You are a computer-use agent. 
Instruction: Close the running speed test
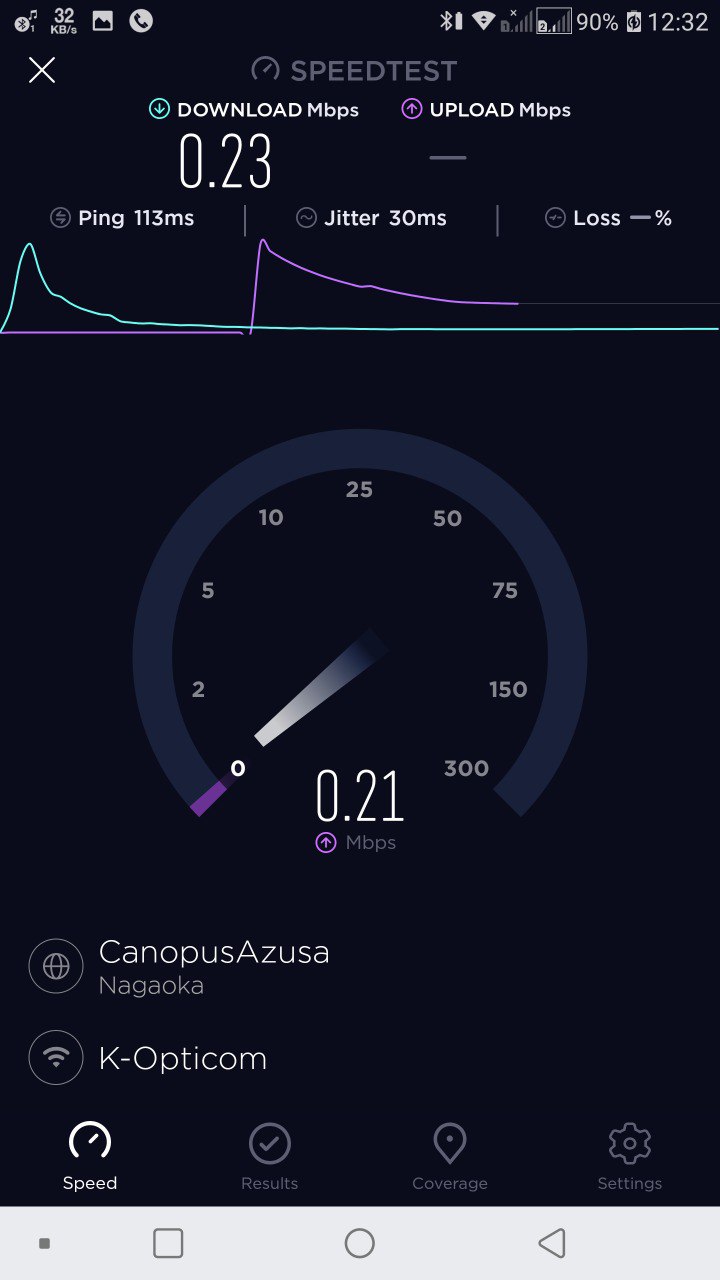coord(42,70)
